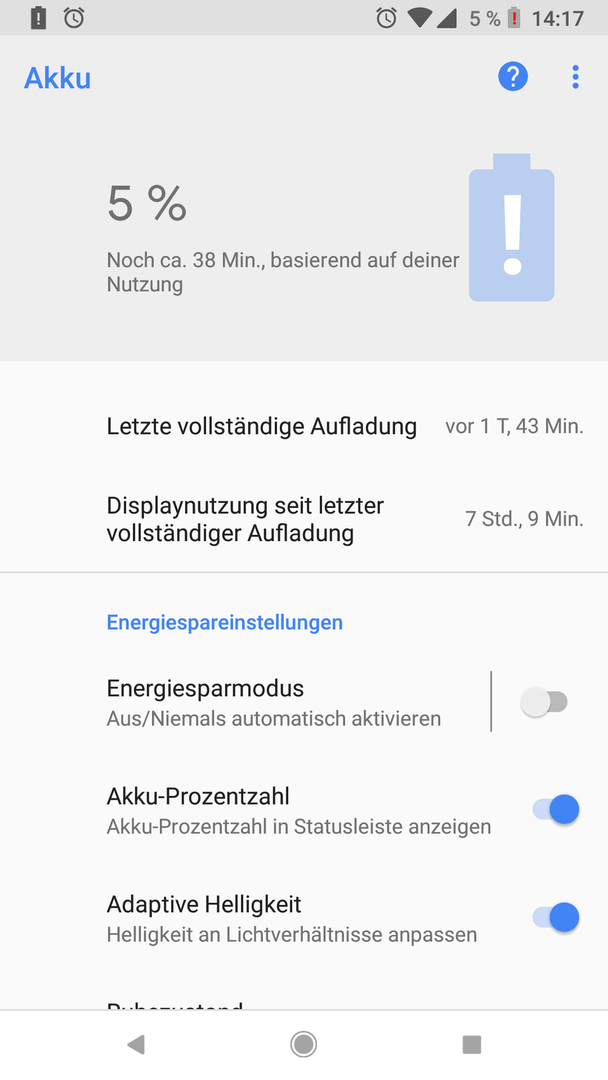Turn on the Energiesparmodus switch

click(x=545, y=702)
